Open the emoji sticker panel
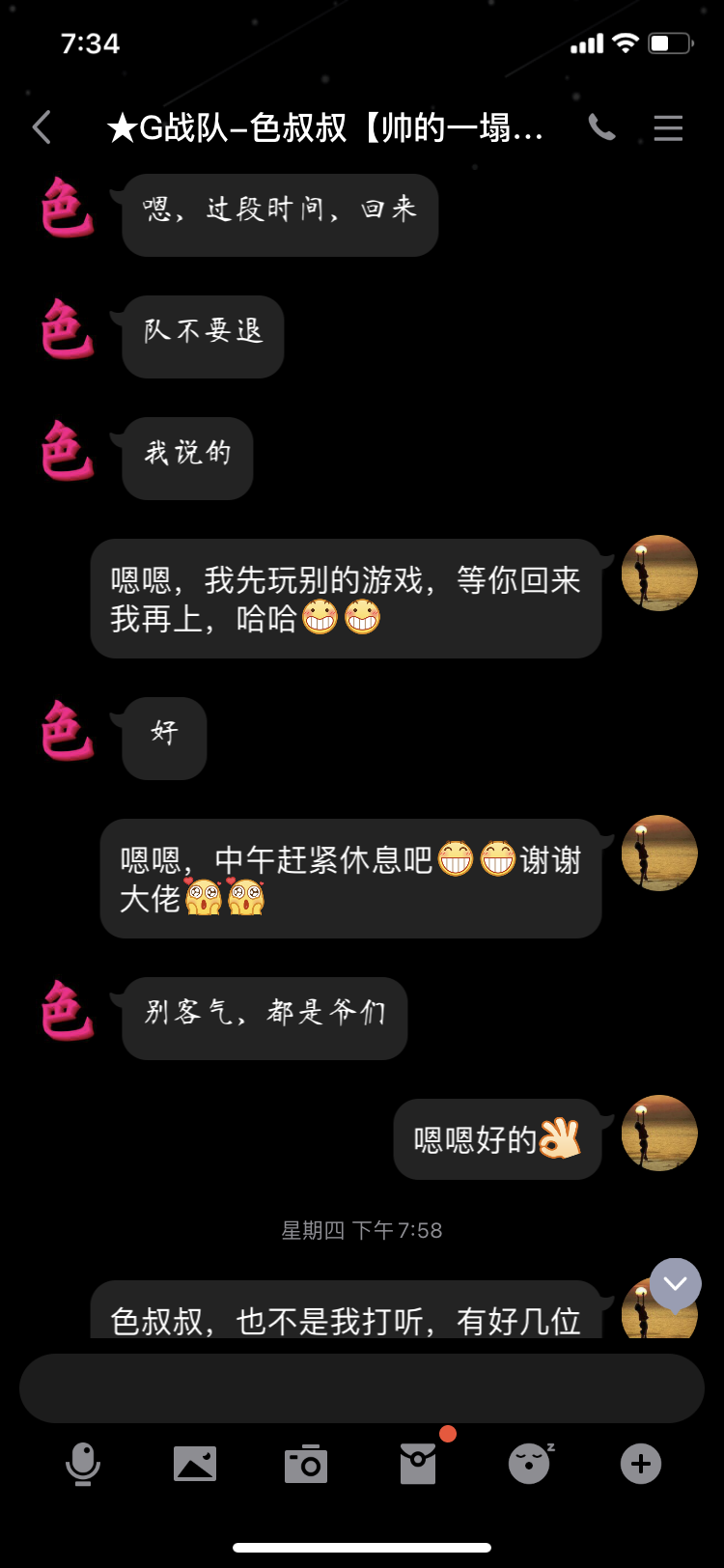 coord(530,1464)
